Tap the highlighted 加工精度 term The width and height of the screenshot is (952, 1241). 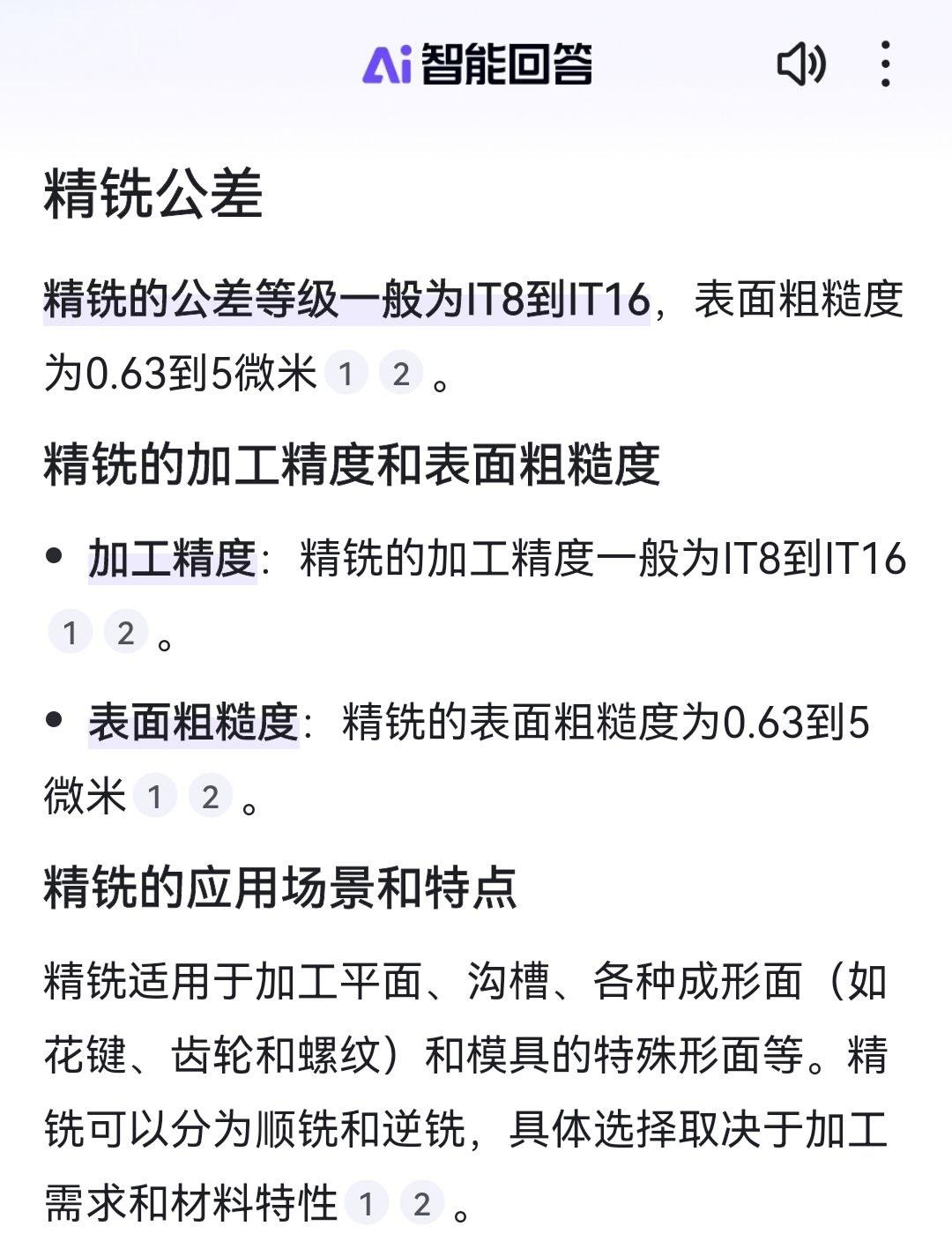[173, 559]
